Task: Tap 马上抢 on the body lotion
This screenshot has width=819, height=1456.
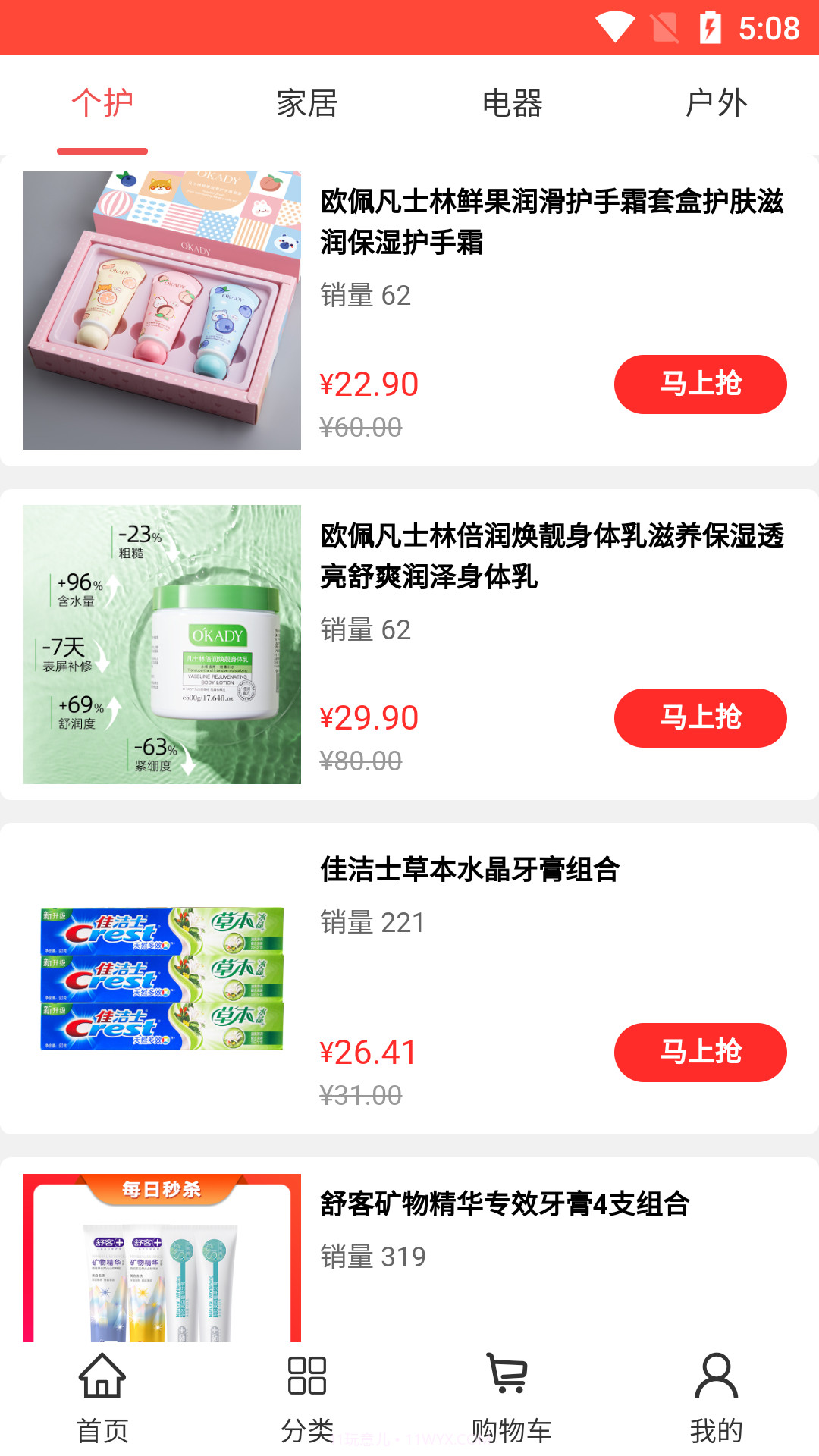Action: pyautogui.click(x=701, y=718)
